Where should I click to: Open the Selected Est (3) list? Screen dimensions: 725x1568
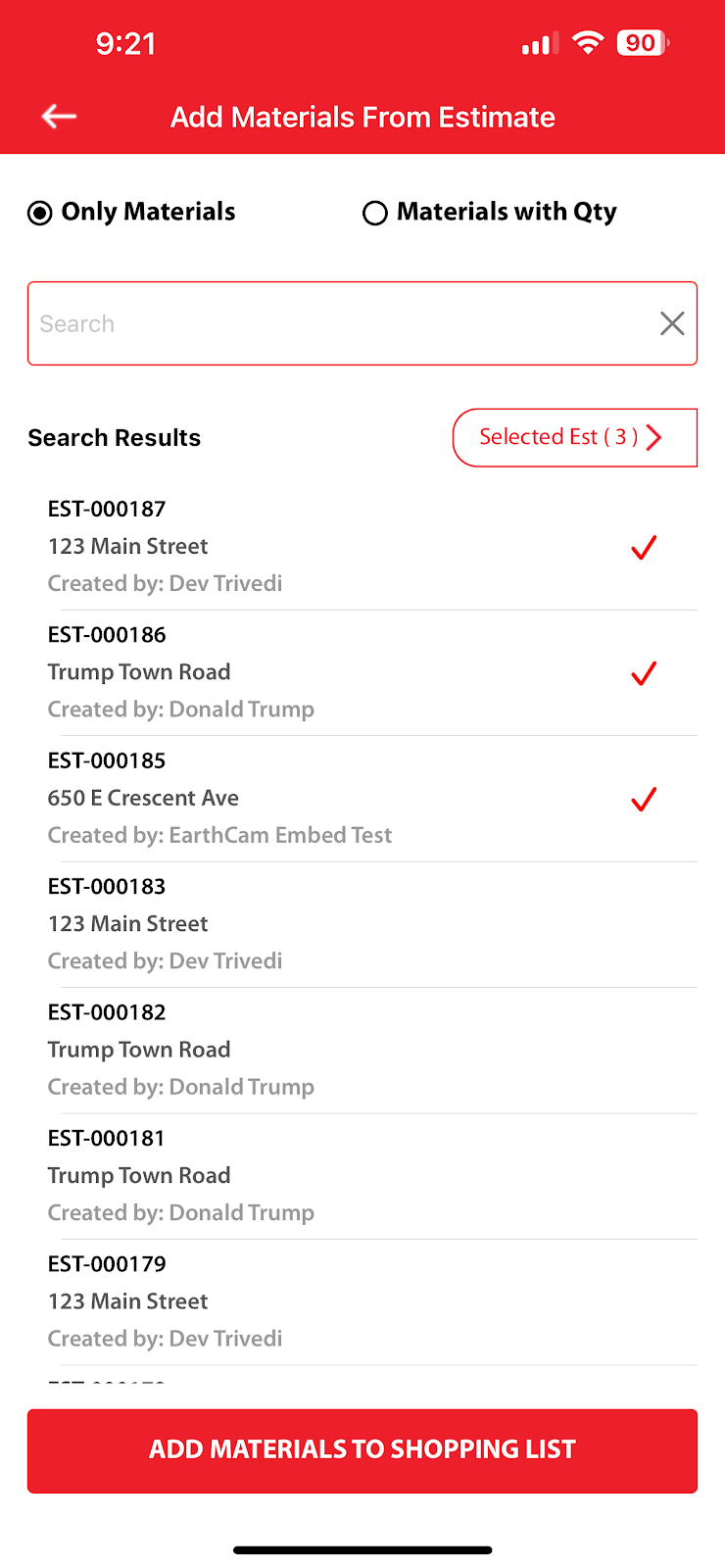573,438
